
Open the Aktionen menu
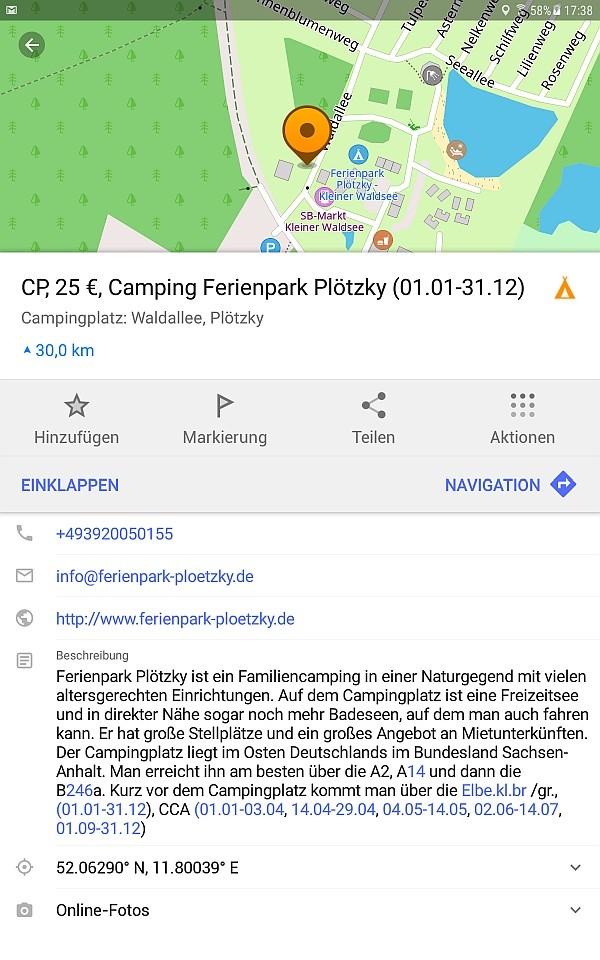click(522, 420)
